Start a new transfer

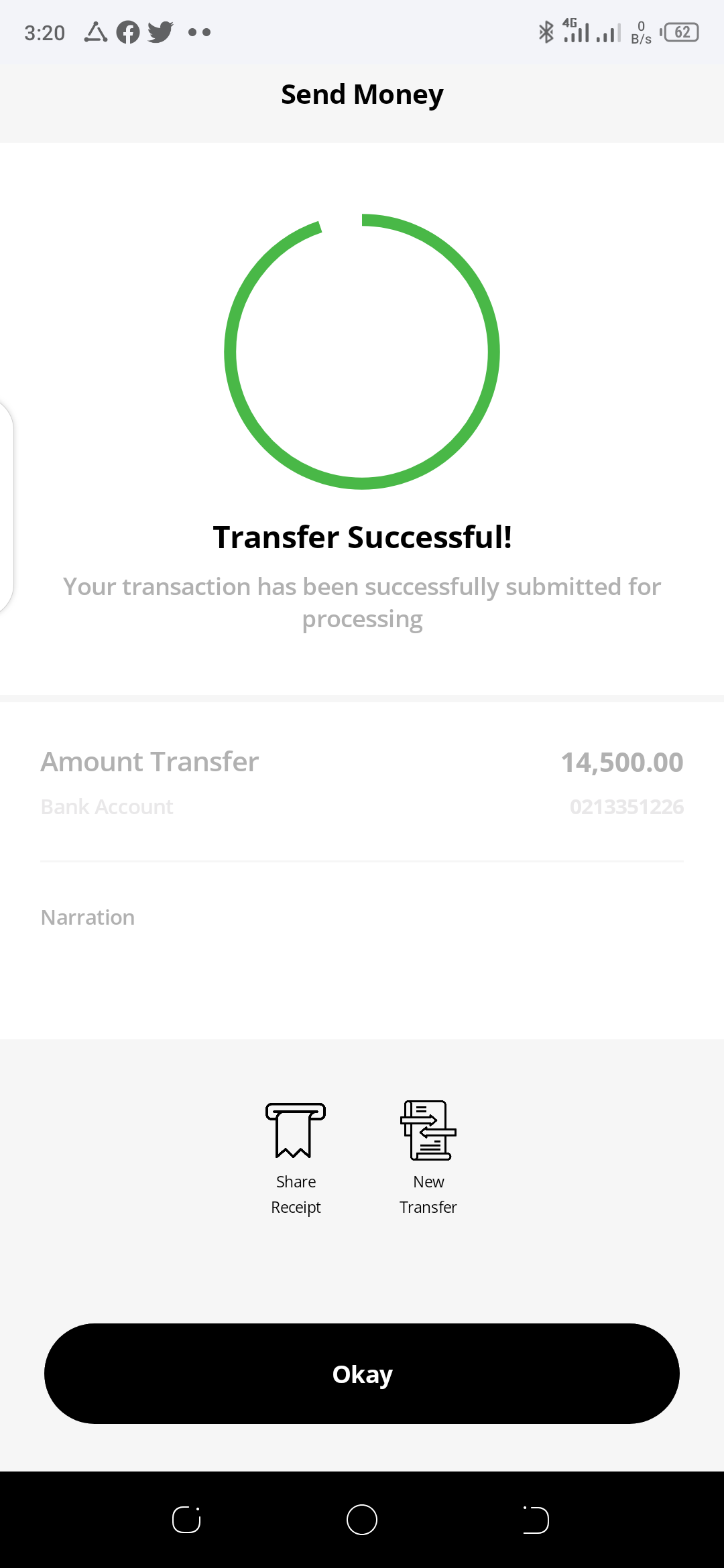(428, 1159)
